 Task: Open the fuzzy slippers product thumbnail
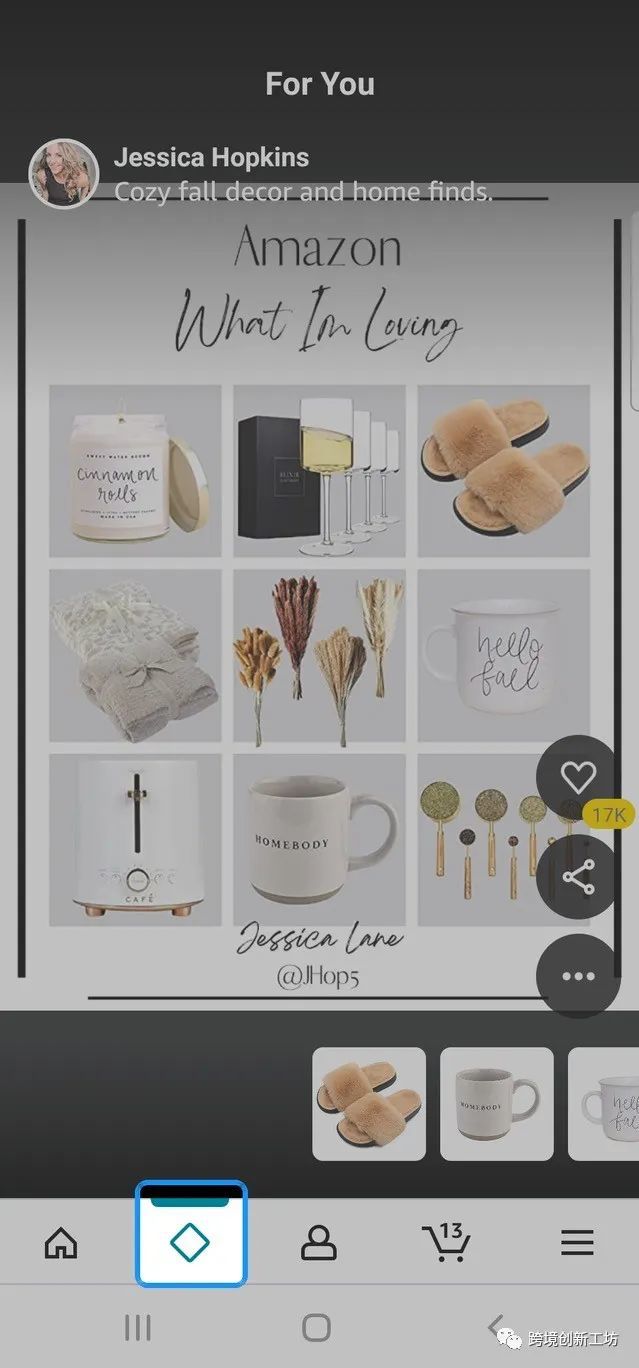coord(369,1104)
